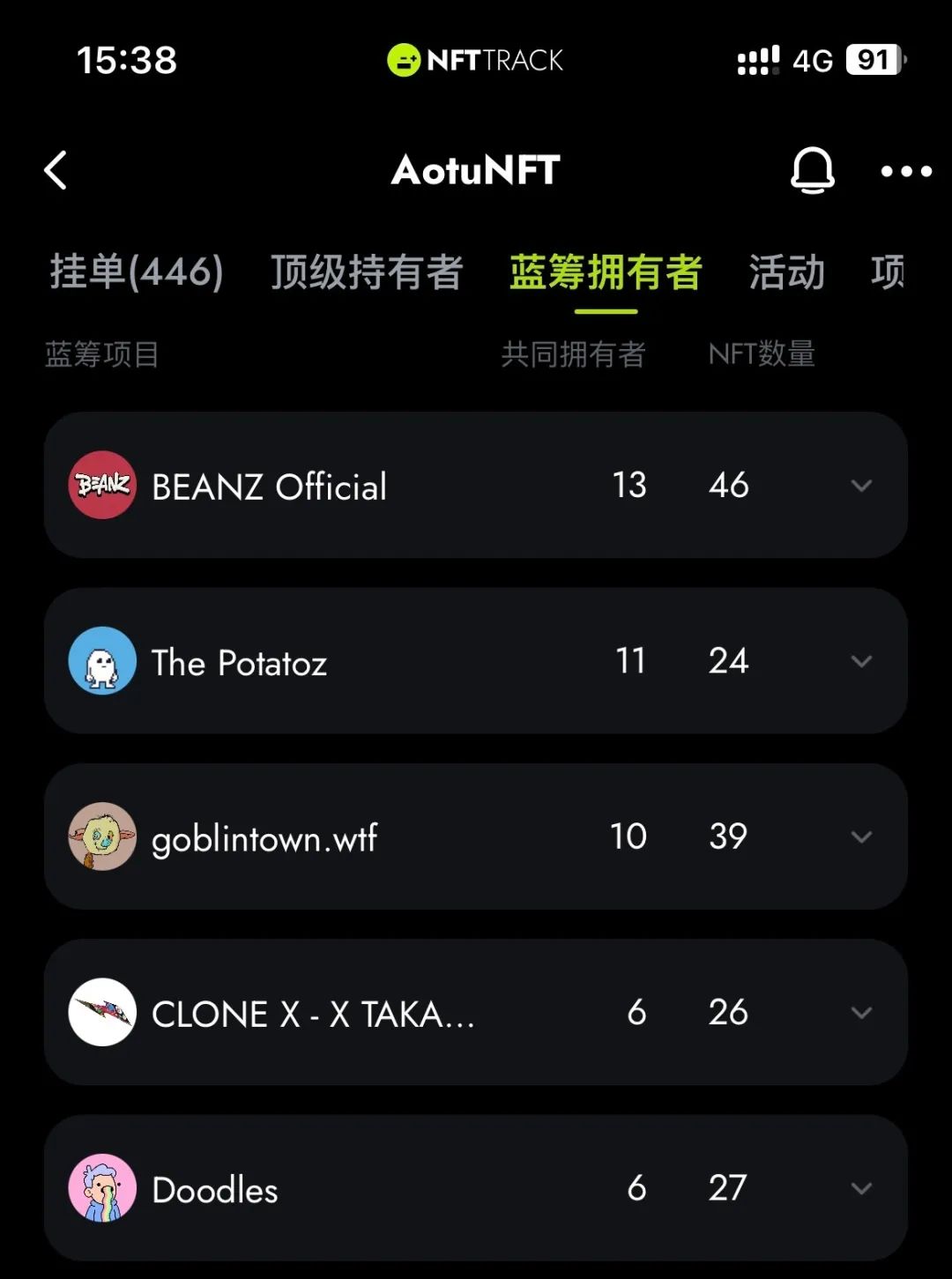The width and height of the screenshot is (952, 1279).
Task: Open the three-dot overflow menu
Action: (x=906, y=171)
